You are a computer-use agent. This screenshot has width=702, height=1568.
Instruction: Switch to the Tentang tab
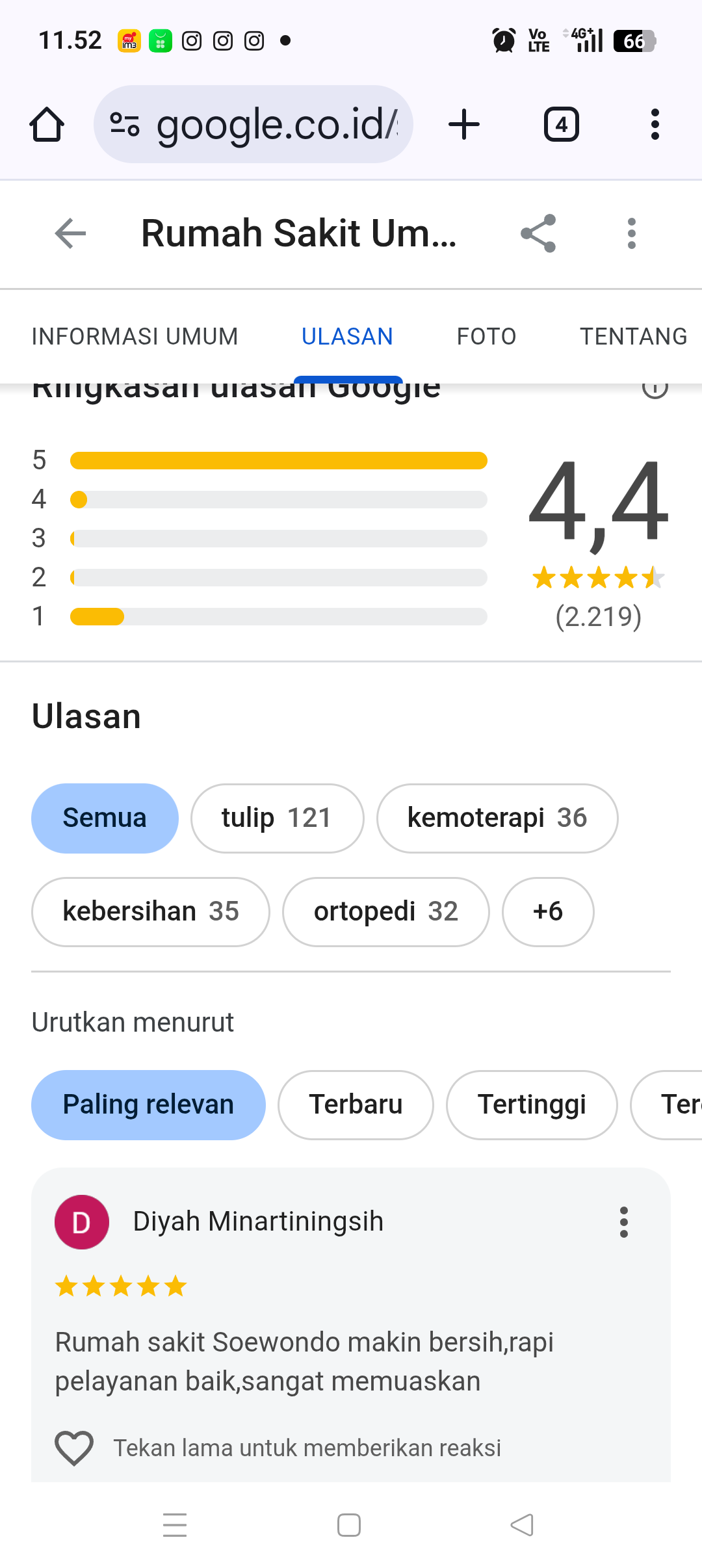click(633, 336)
